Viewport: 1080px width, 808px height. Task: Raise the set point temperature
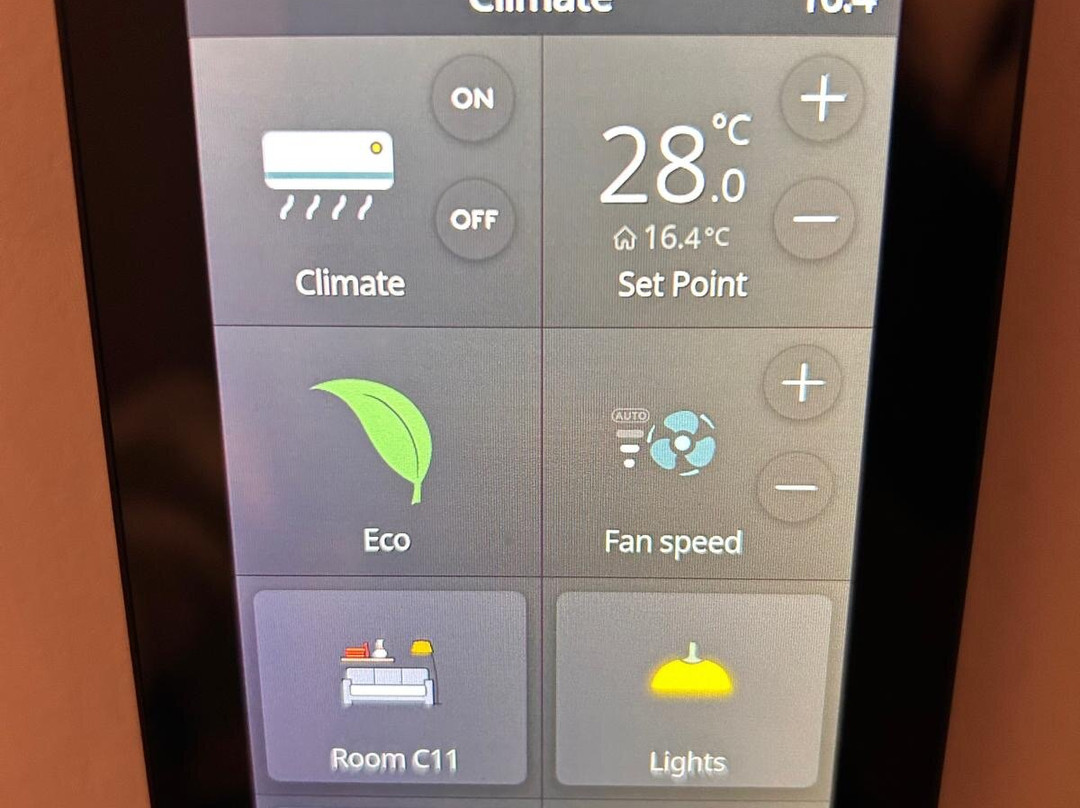click(x=822, y=100)
